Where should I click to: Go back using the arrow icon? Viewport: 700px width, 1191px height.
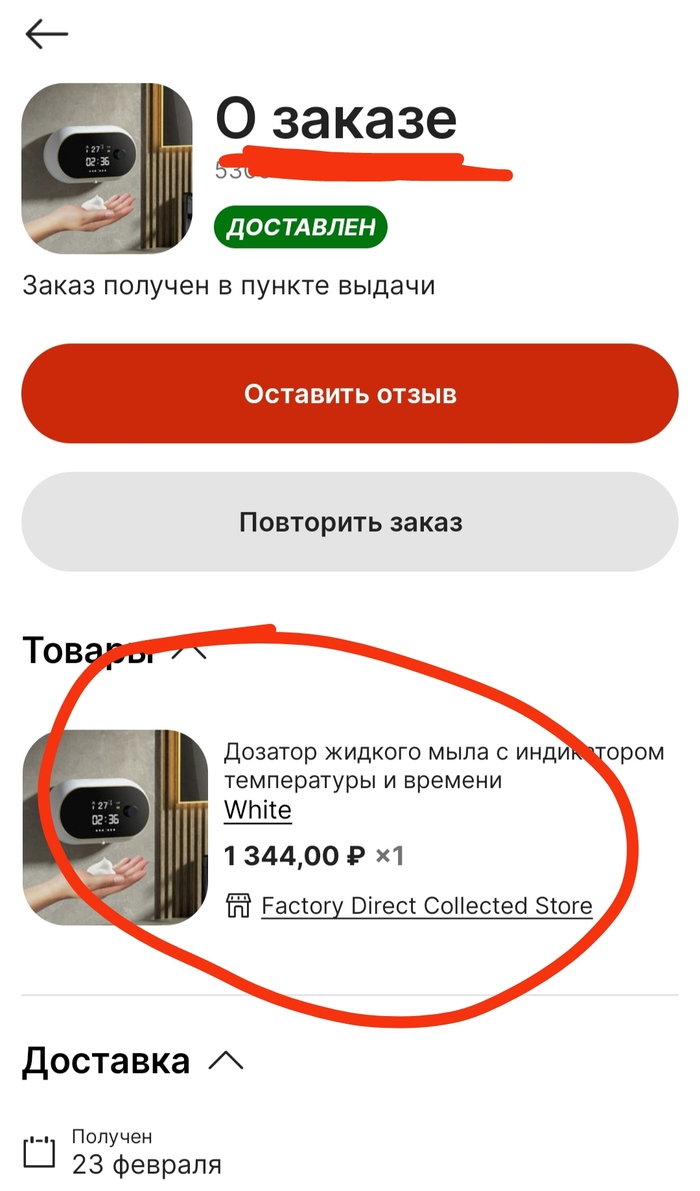(46, 35)
